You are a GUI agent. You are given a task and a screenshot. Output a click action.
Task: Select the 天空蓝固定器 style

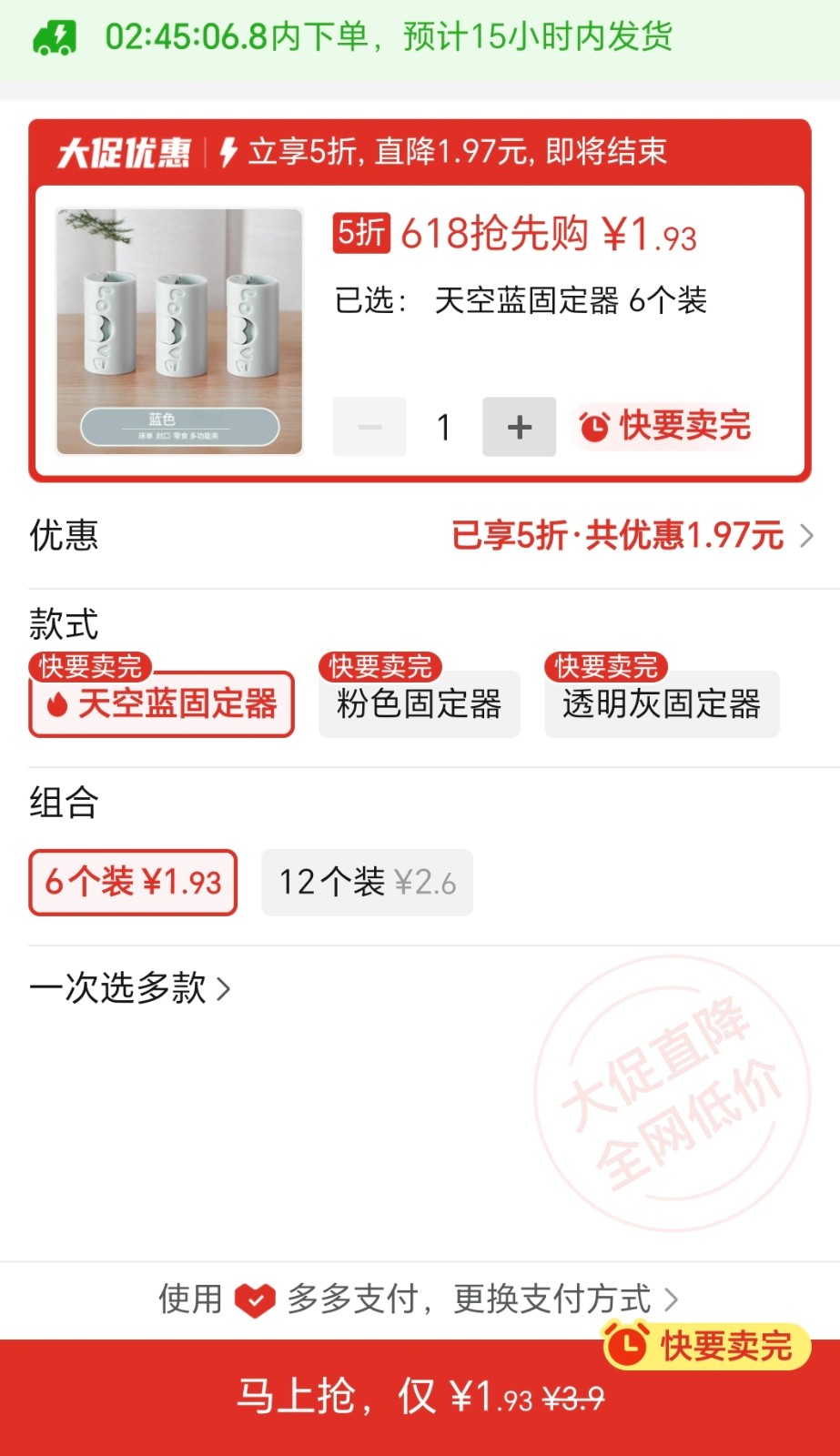pos(162,703)
